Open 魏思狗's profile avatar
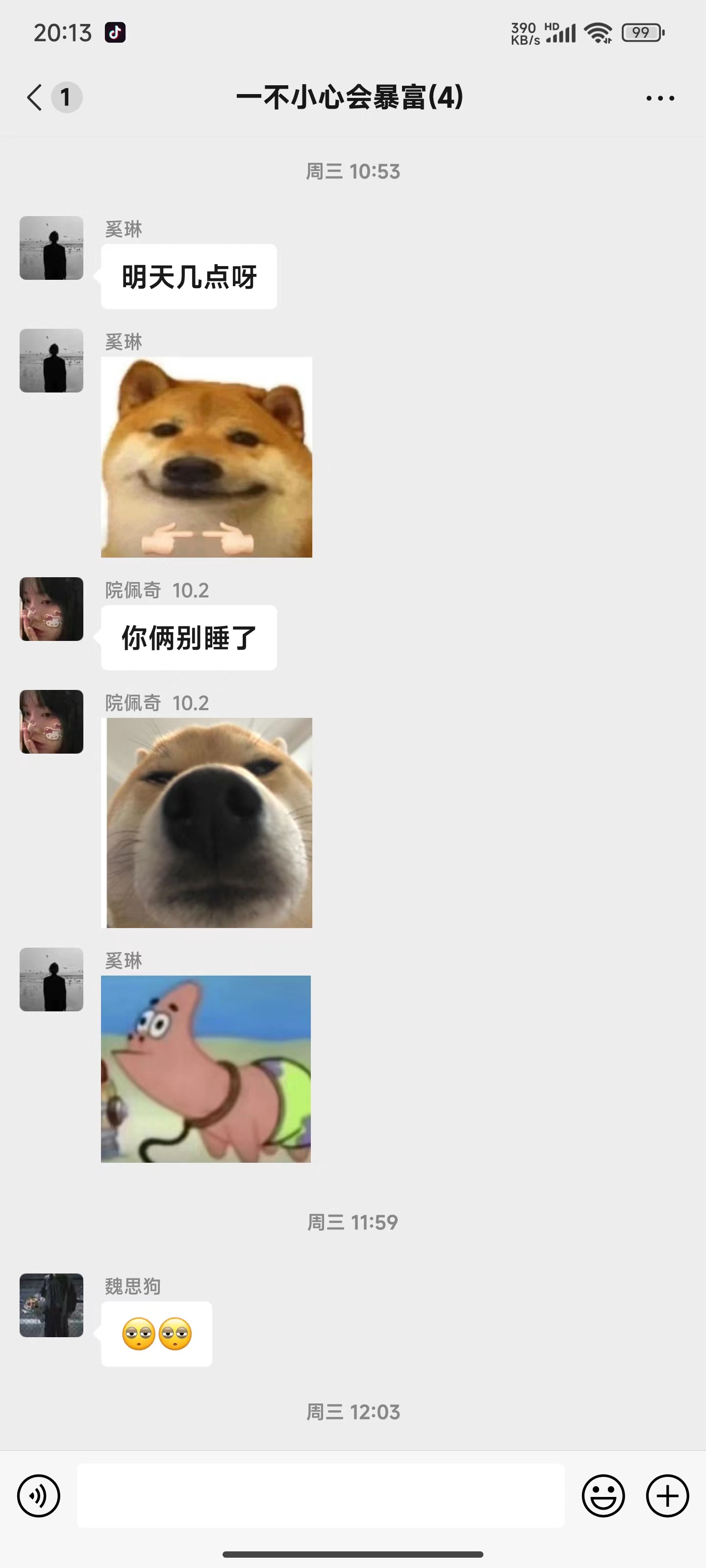706x1568 pixels. (51, 1305)
